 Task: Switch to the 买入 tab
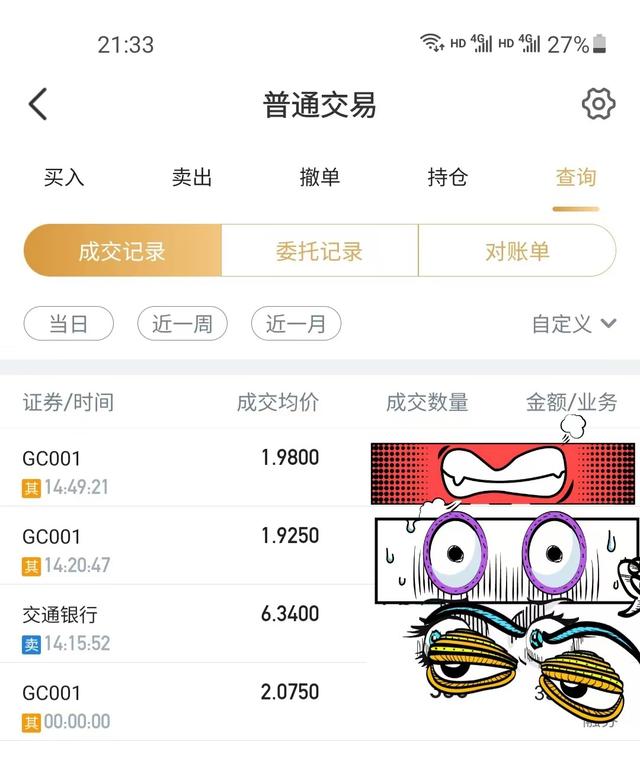(x=64, y=178)
